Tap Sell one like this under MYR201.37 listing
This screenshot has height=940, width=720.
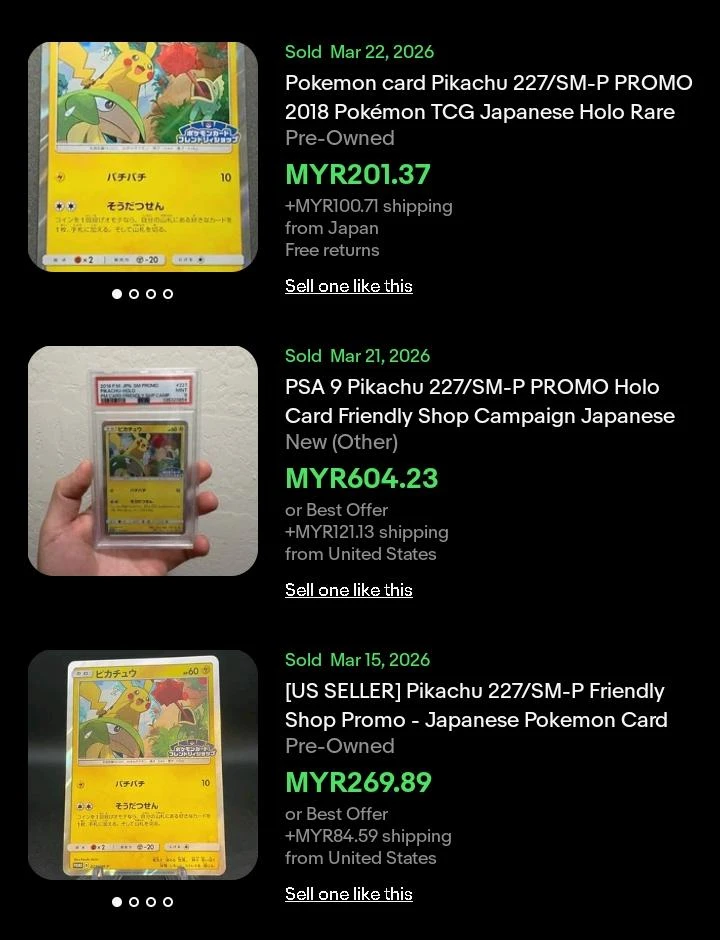348,286
